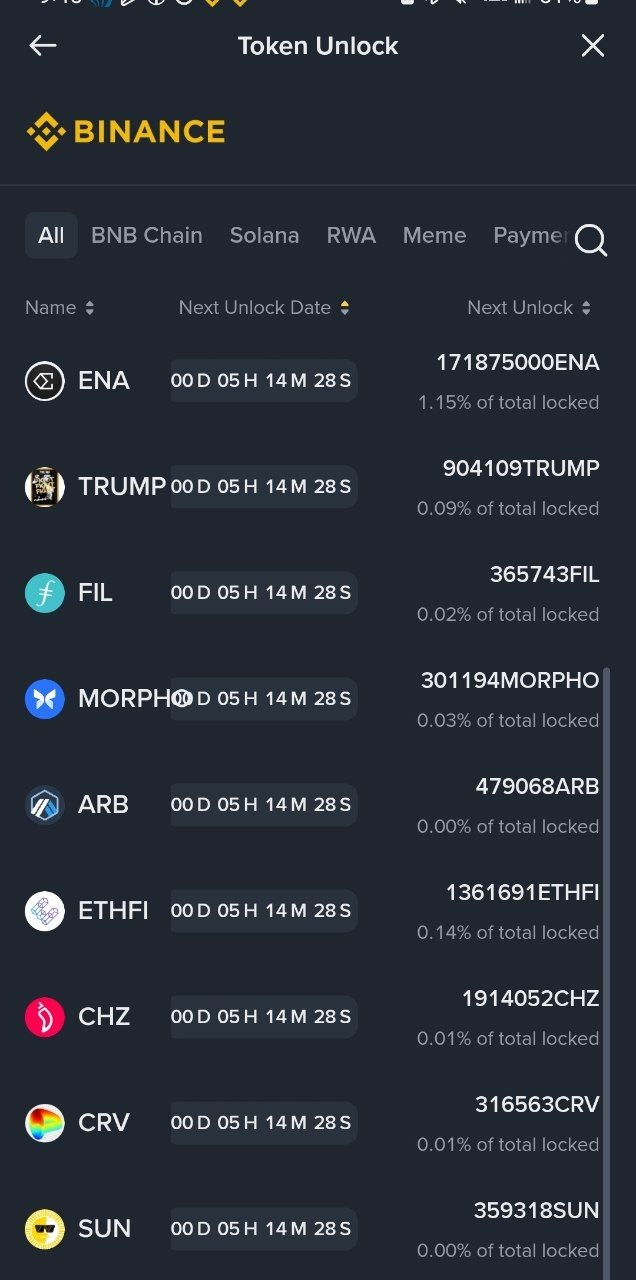Switch to the Solana tab

coord(264,236)
